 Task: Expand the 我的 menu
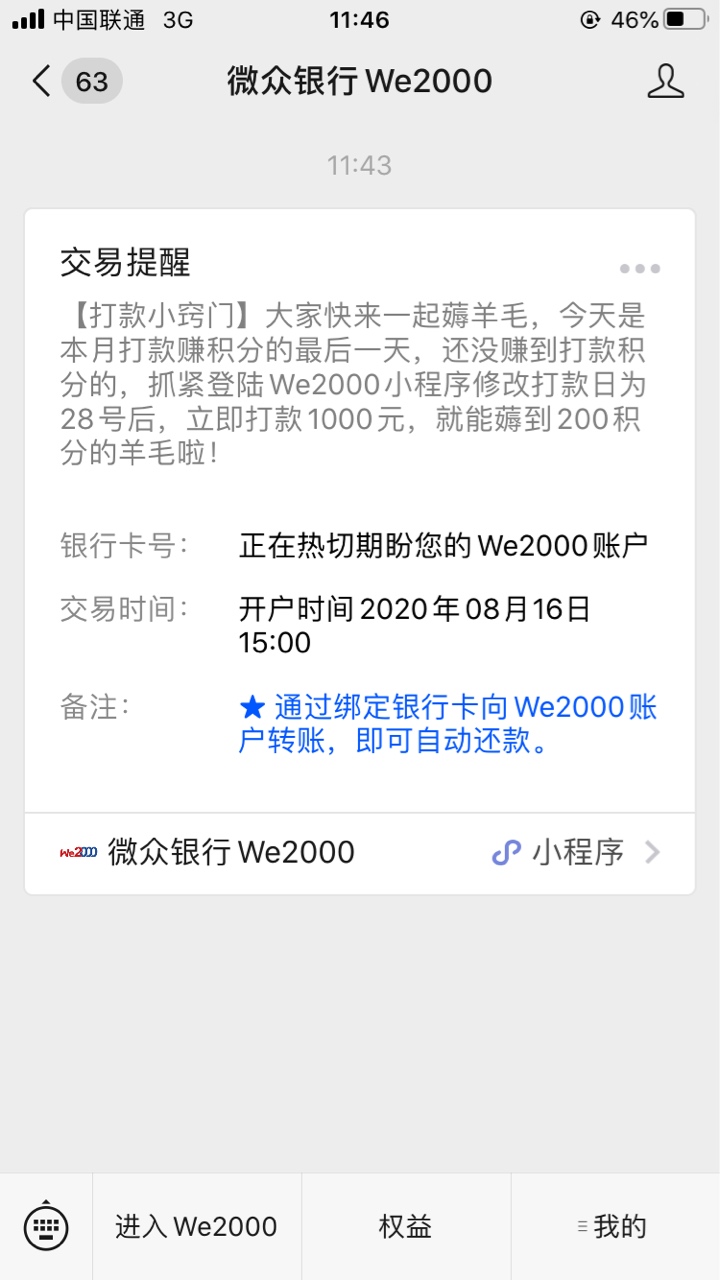pos(616,1227)
